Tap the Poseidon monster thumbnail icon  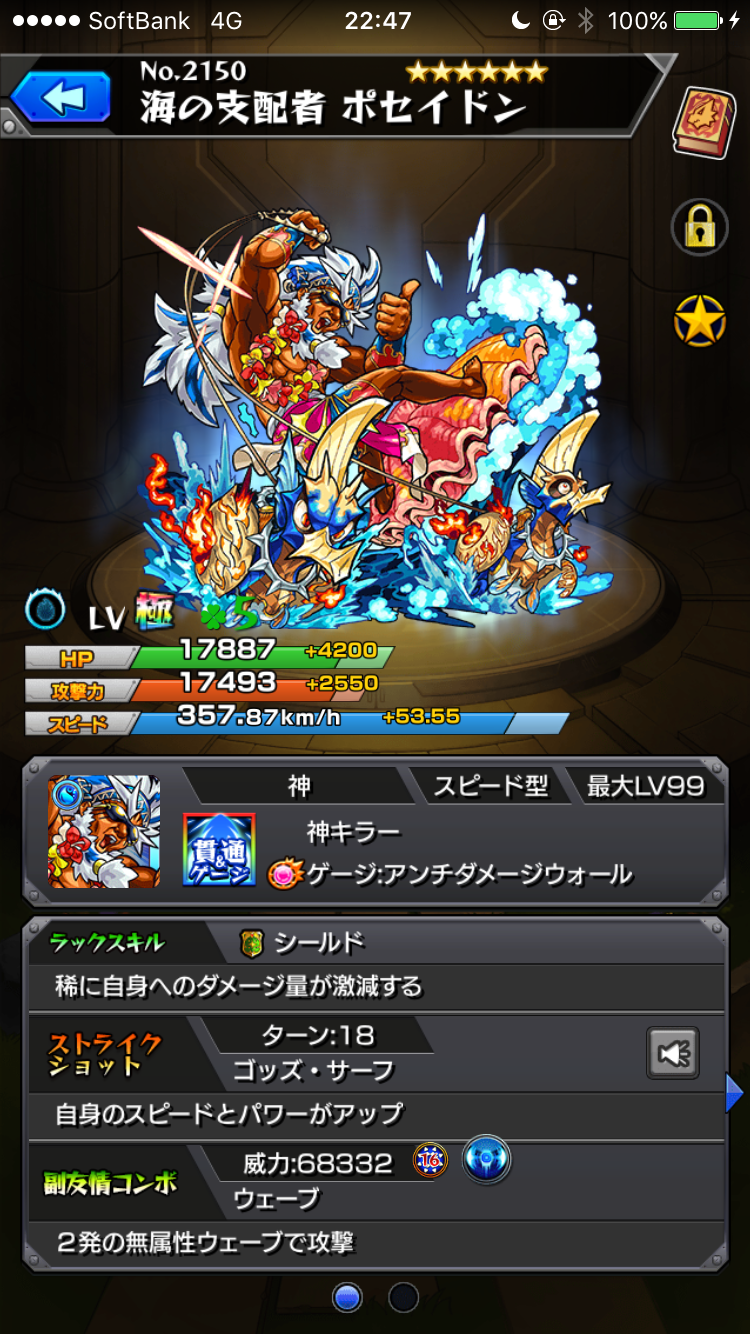click(104, 831)
